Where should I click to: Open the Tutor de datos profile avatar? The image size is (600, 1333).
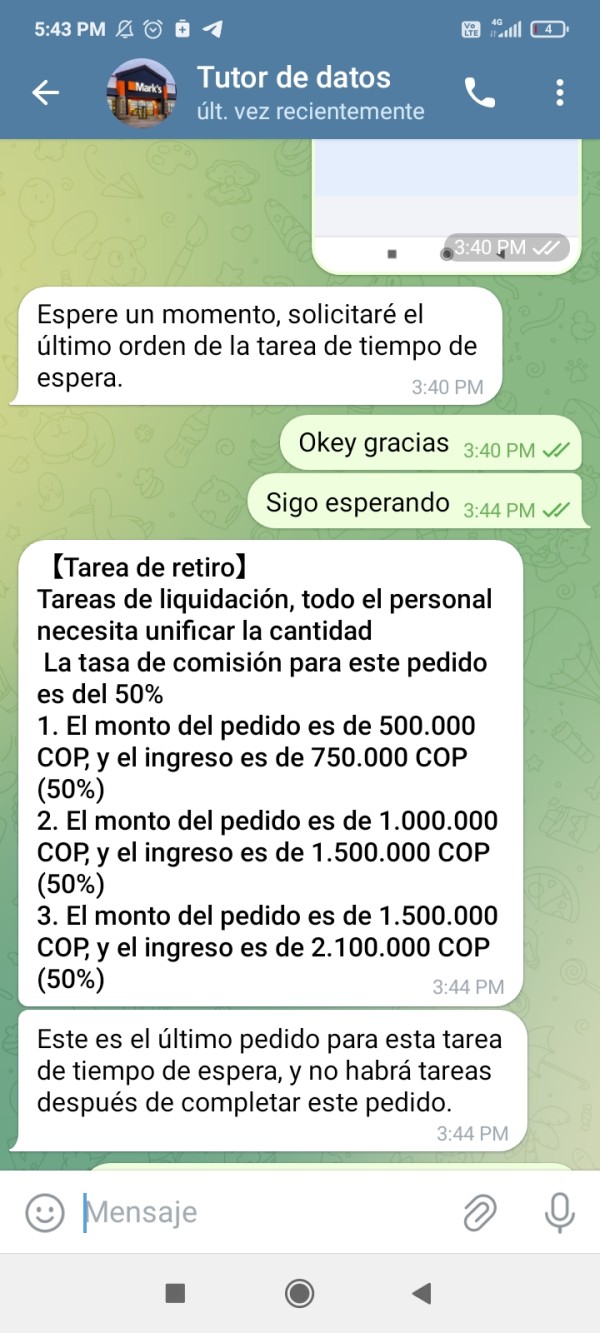139,93
